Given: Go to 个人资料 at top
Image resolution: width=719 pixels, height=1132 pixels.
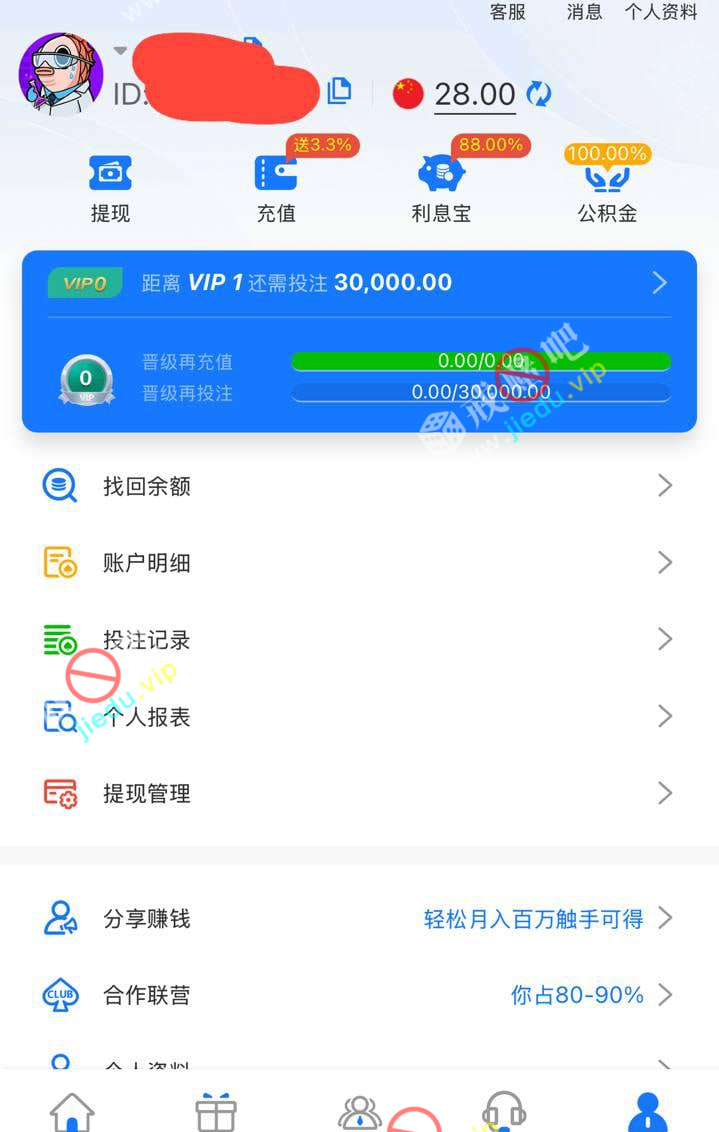Looking at the screenshot, I should tap(660, 12).
